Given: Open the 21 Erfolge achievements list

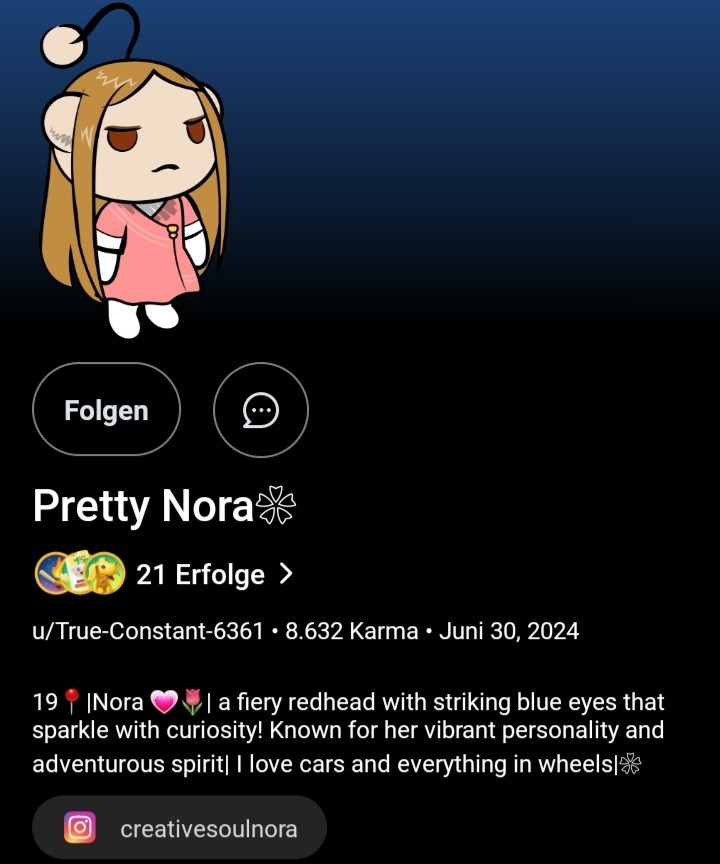Looking at the screenshot, I should pyautogui.click(x=213, y=574).
